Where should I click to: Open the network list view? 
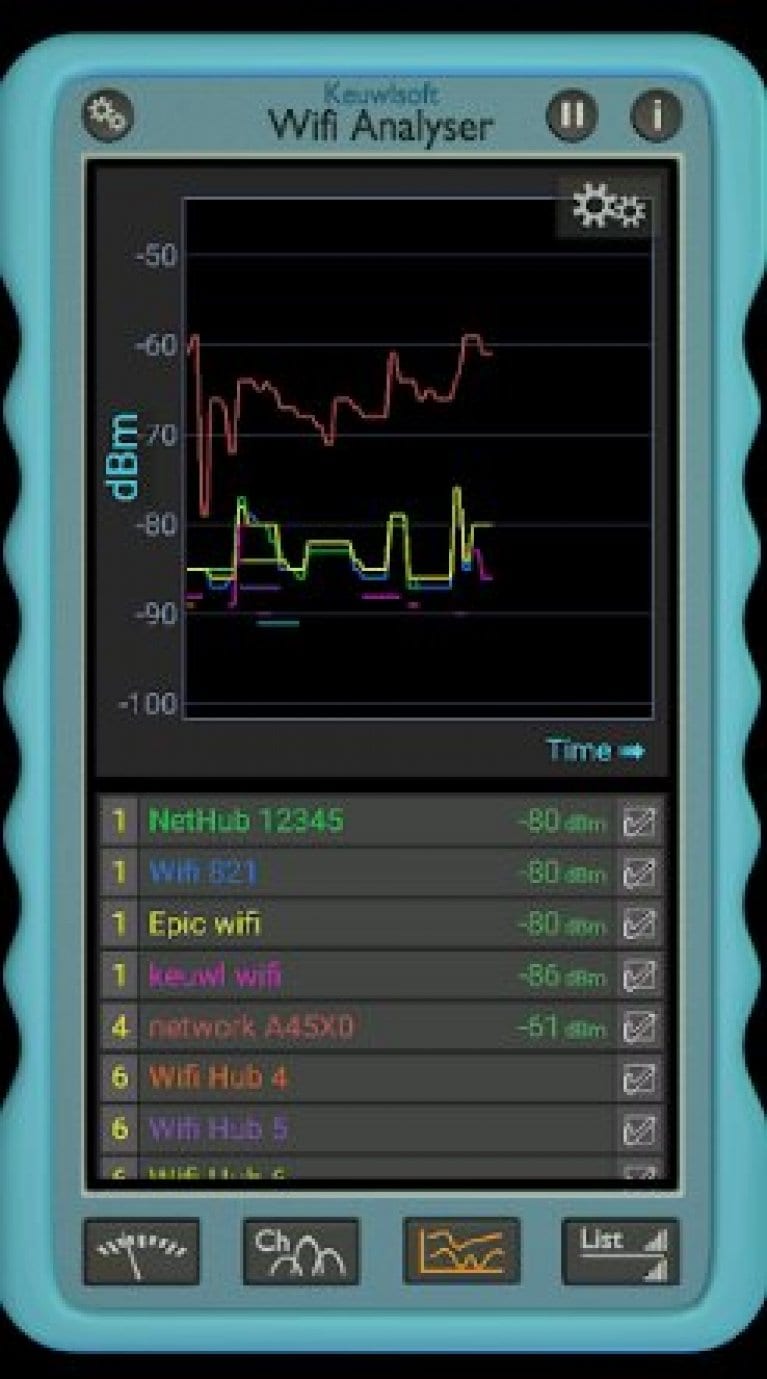pyautogui.click(x=620, y=1248)
